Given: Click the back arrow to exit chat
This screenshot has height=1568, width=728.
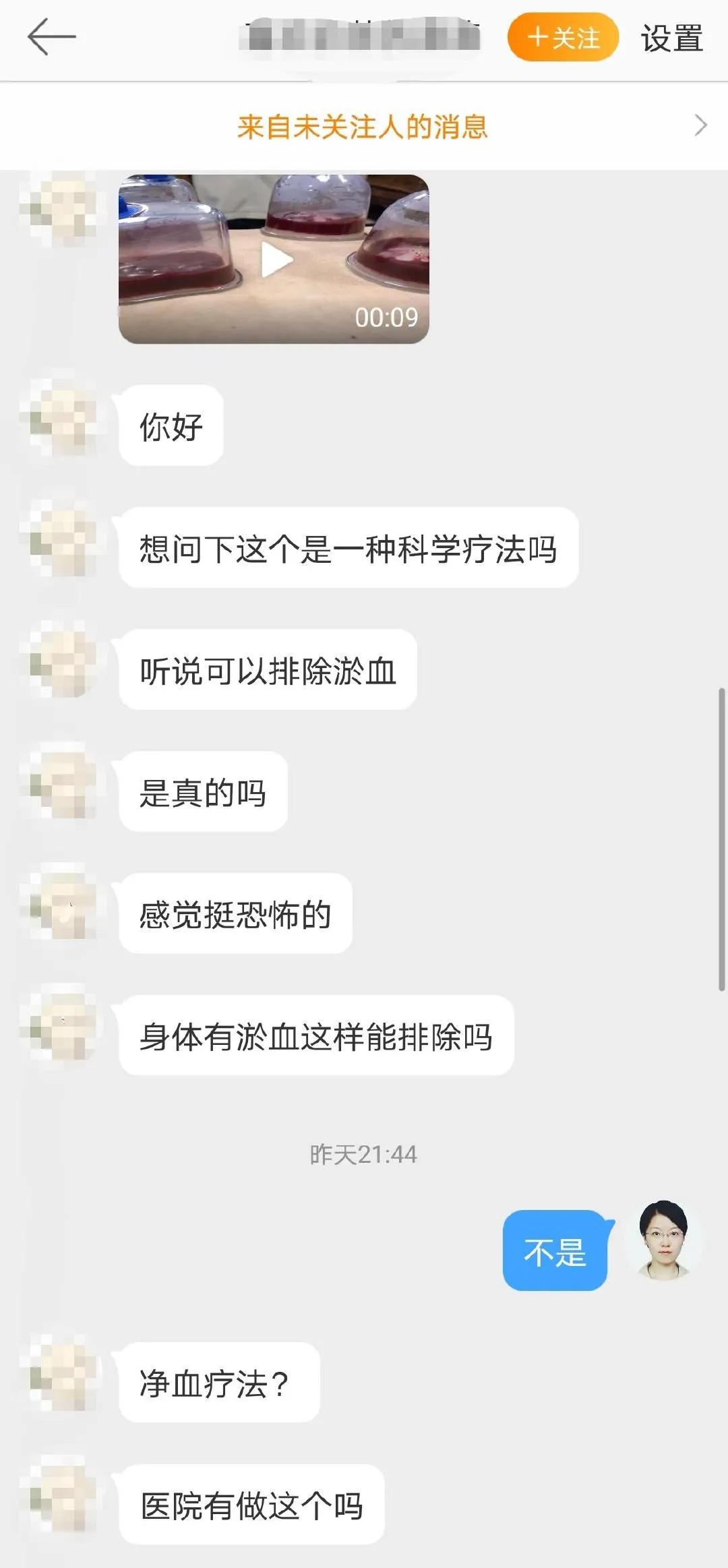Looking at the screenshot, I should click(49, 38).
